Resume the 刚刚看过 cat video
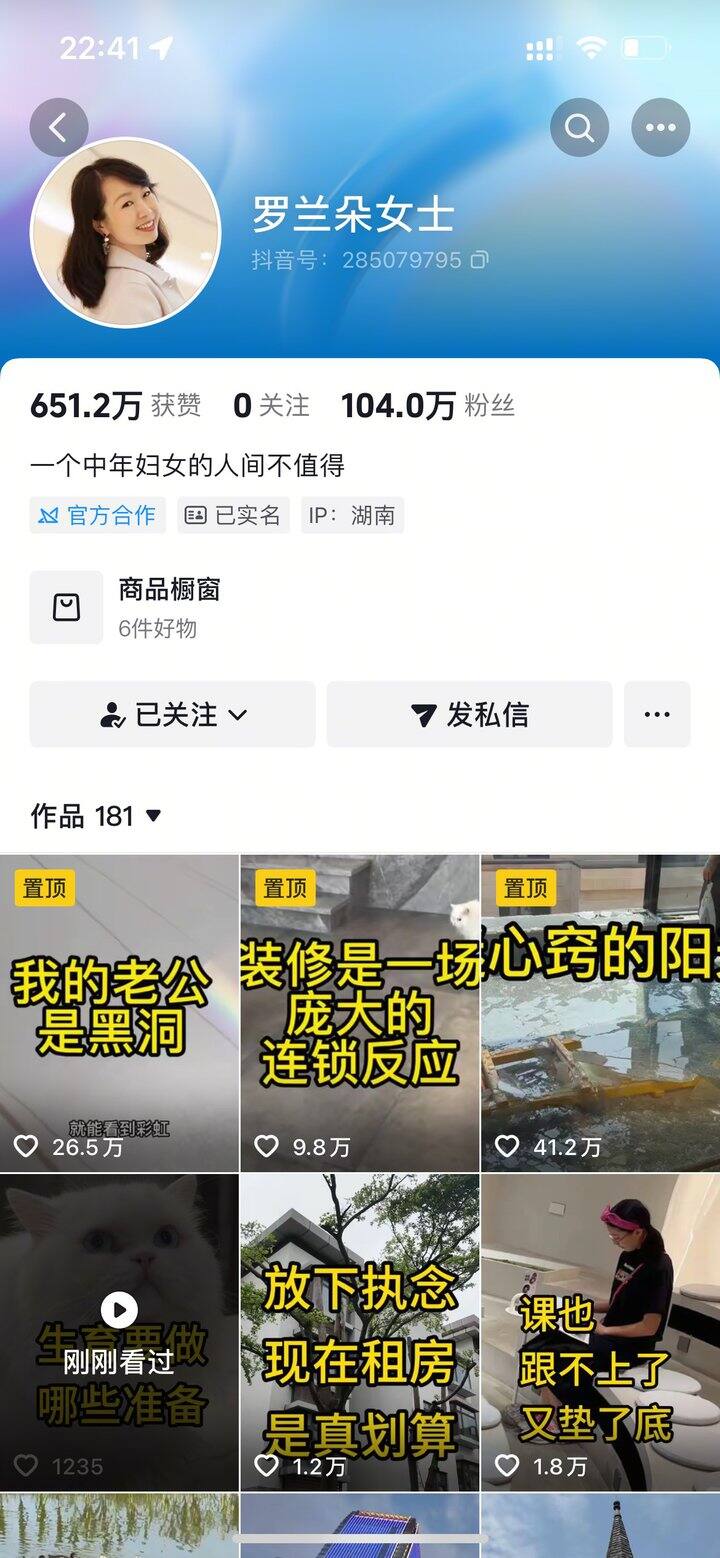720x1558 pixels. click(x=119, y=1330)
